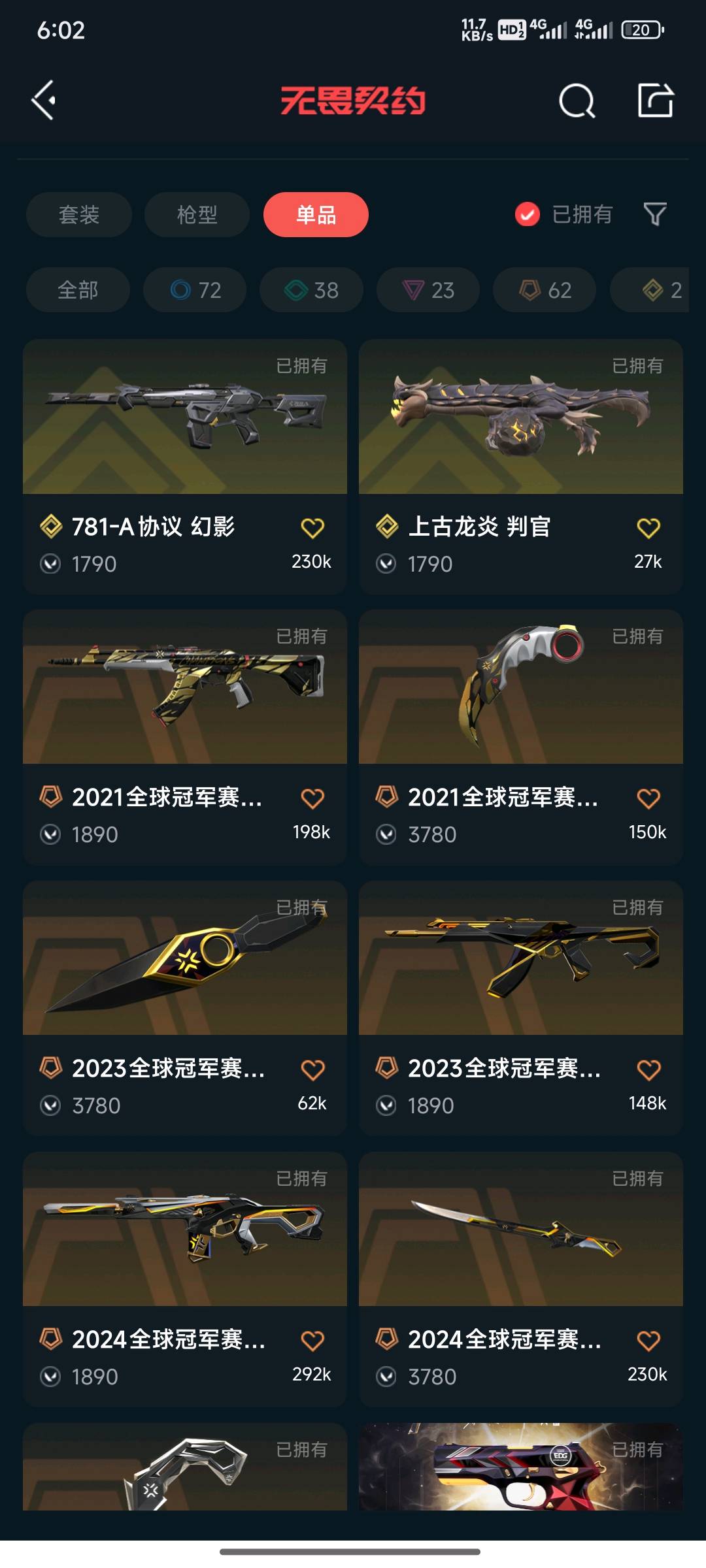Open the 2021全球冠军赛 card priced 3780
The width and height of the screenshot is (706, 1568).
(x=521, y=737)
